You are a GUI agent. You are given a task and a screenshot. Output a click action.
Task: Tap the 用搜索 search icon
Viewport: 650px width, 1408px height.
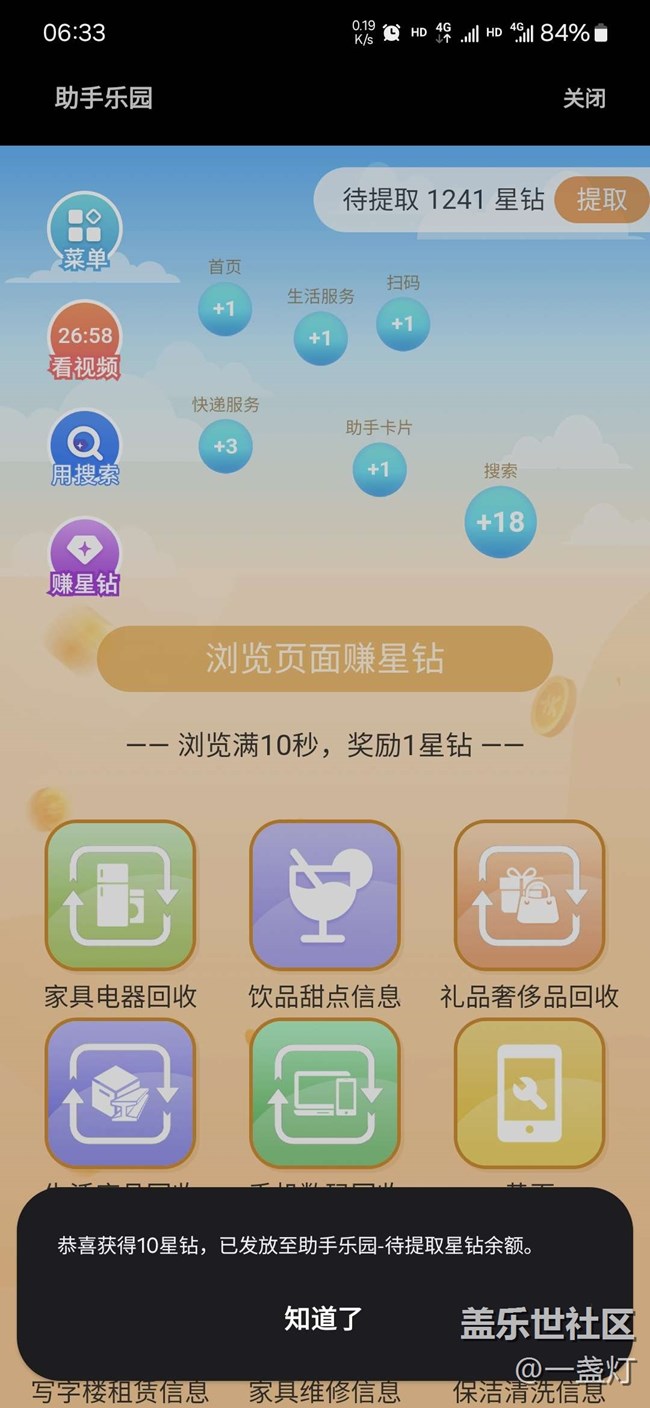[85, 449]
